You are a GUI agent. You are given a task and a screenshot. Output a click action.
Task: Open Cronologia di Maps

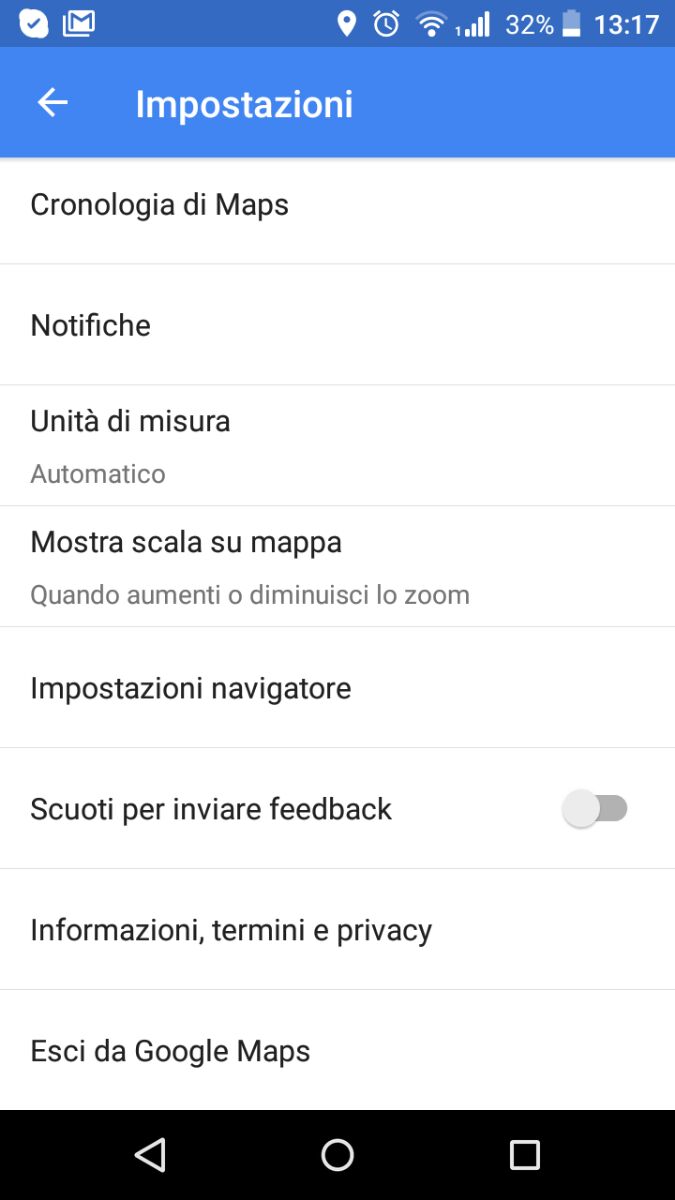click(x=337, y=205)
